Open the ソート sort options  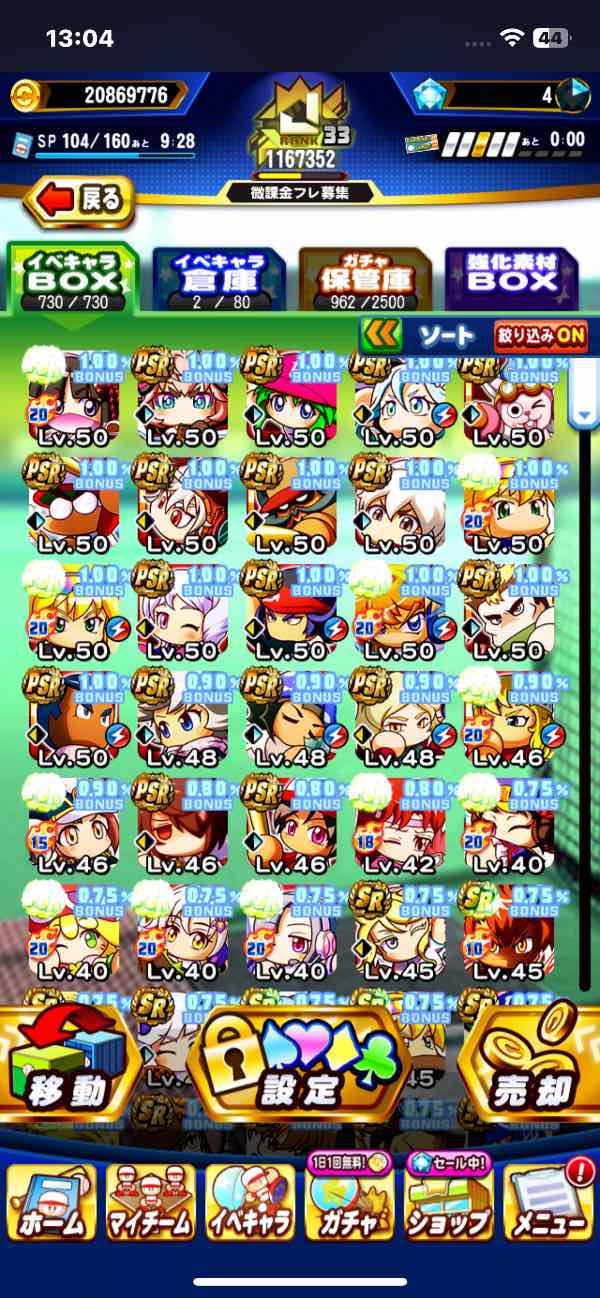[447, 336]
